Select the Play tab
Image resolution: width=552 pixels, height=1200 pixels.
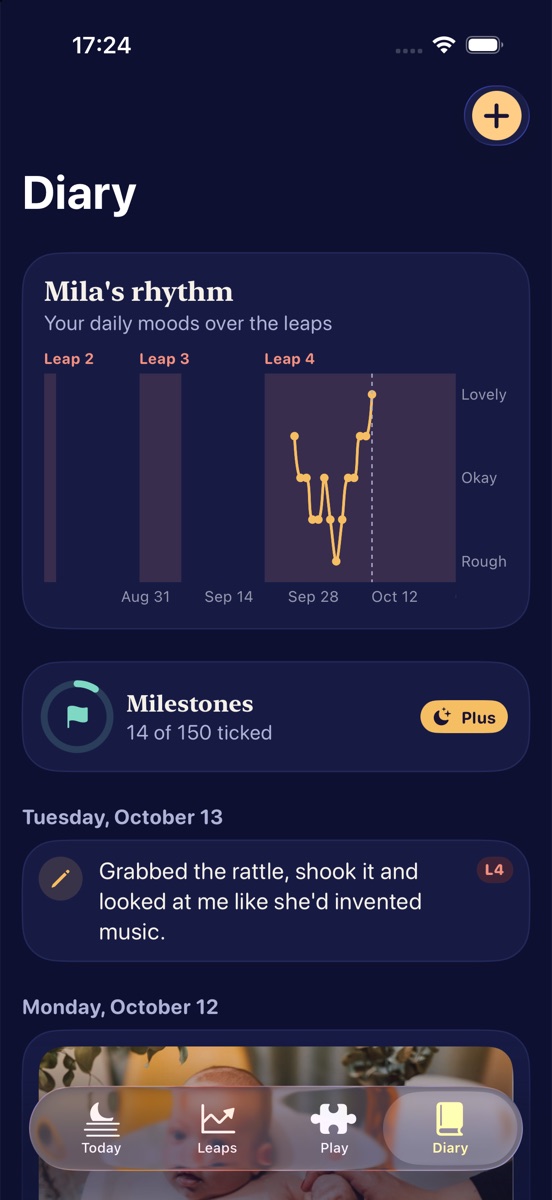[334, 1129]
